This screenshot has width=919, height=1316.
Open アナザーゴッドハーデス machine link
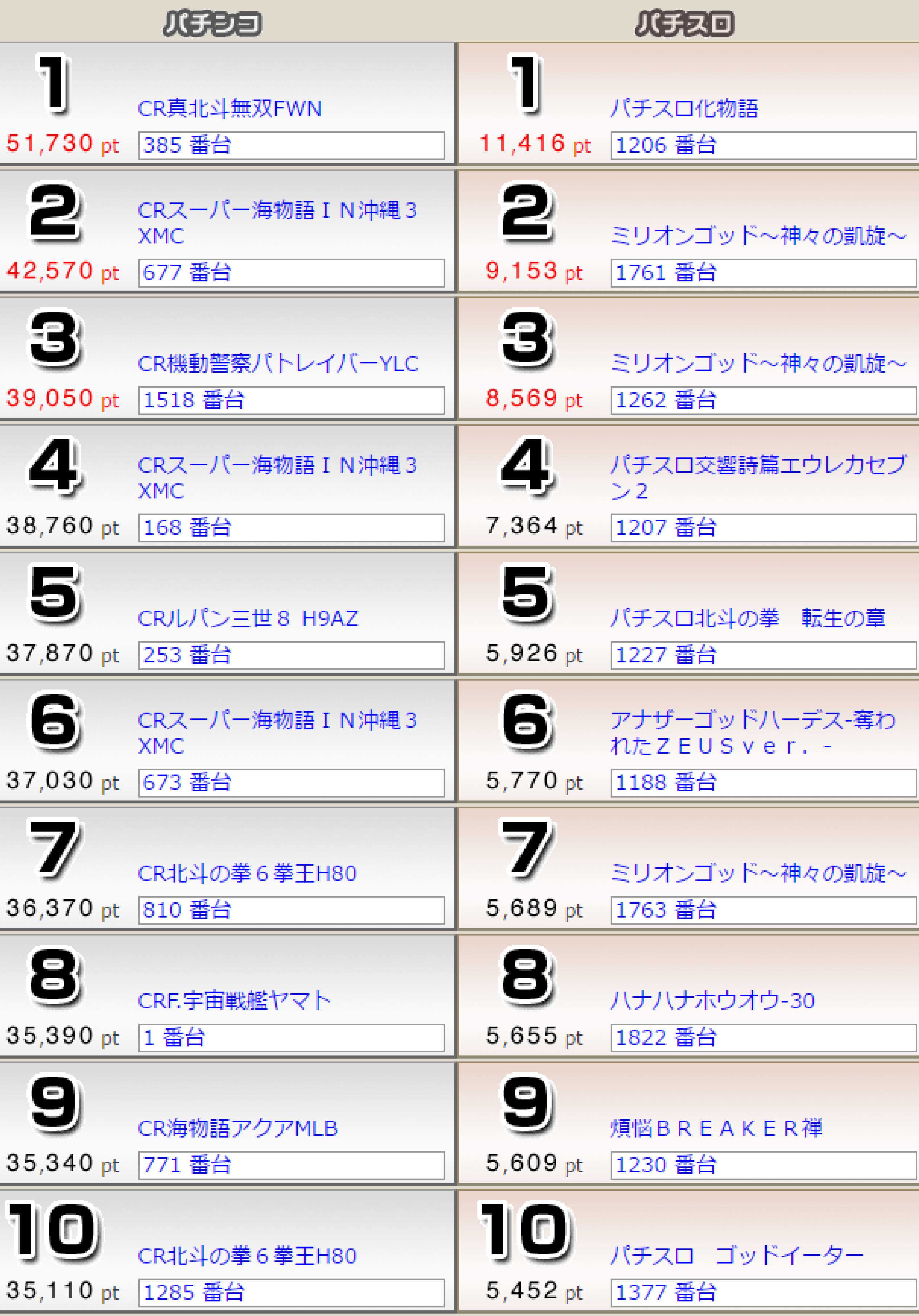coord(752,721)
